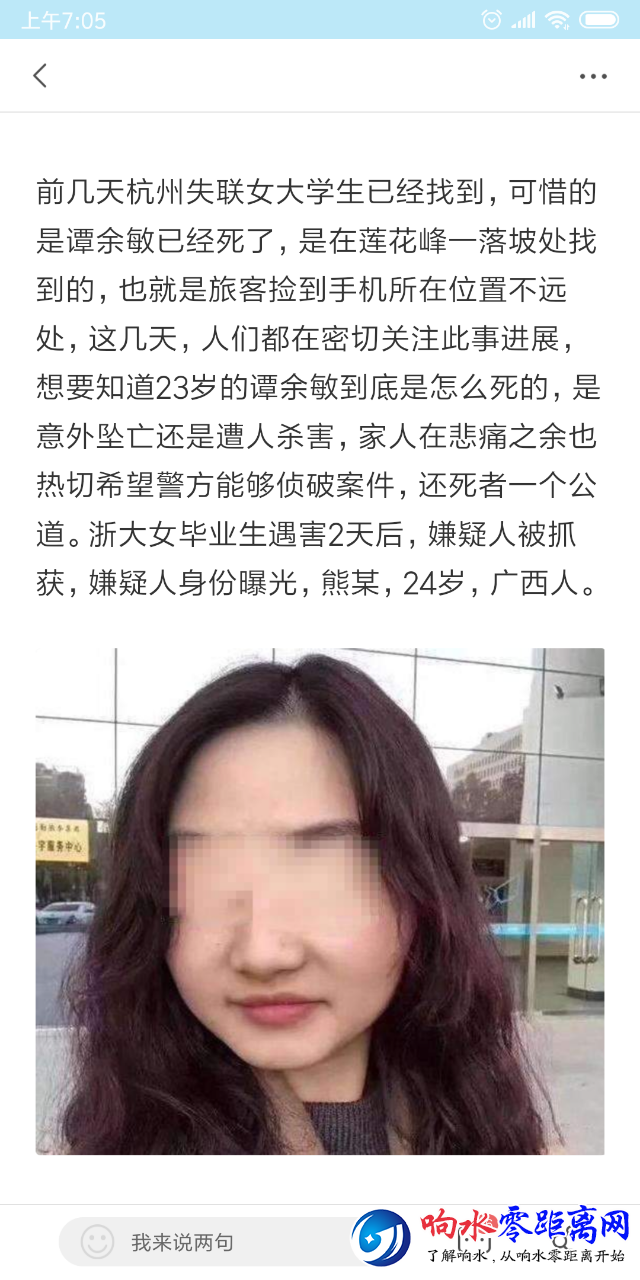The image size is (640, 1280).
Task: Tap the 我来说两句 comment field
Action: point(200,1242)
